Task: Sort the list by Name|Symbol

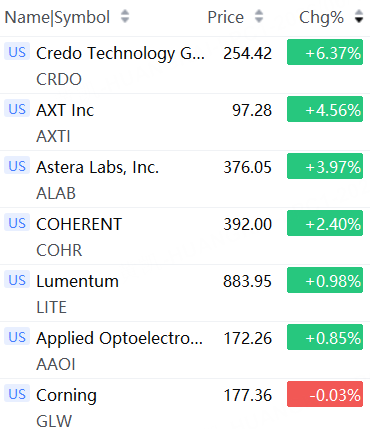Action: (x=67, y=17)
